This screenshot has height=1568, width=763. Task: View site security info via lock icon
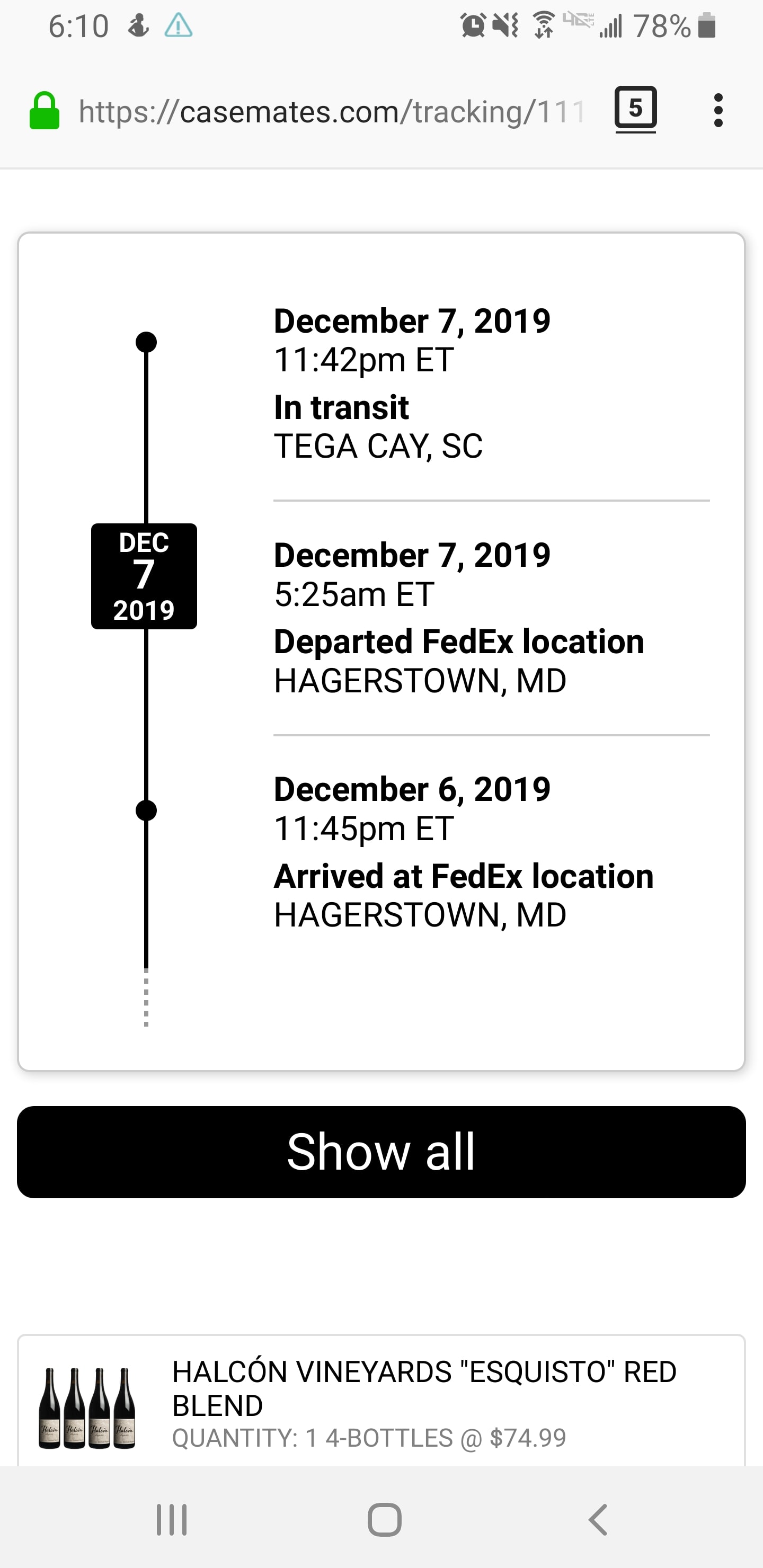[45, 111]
